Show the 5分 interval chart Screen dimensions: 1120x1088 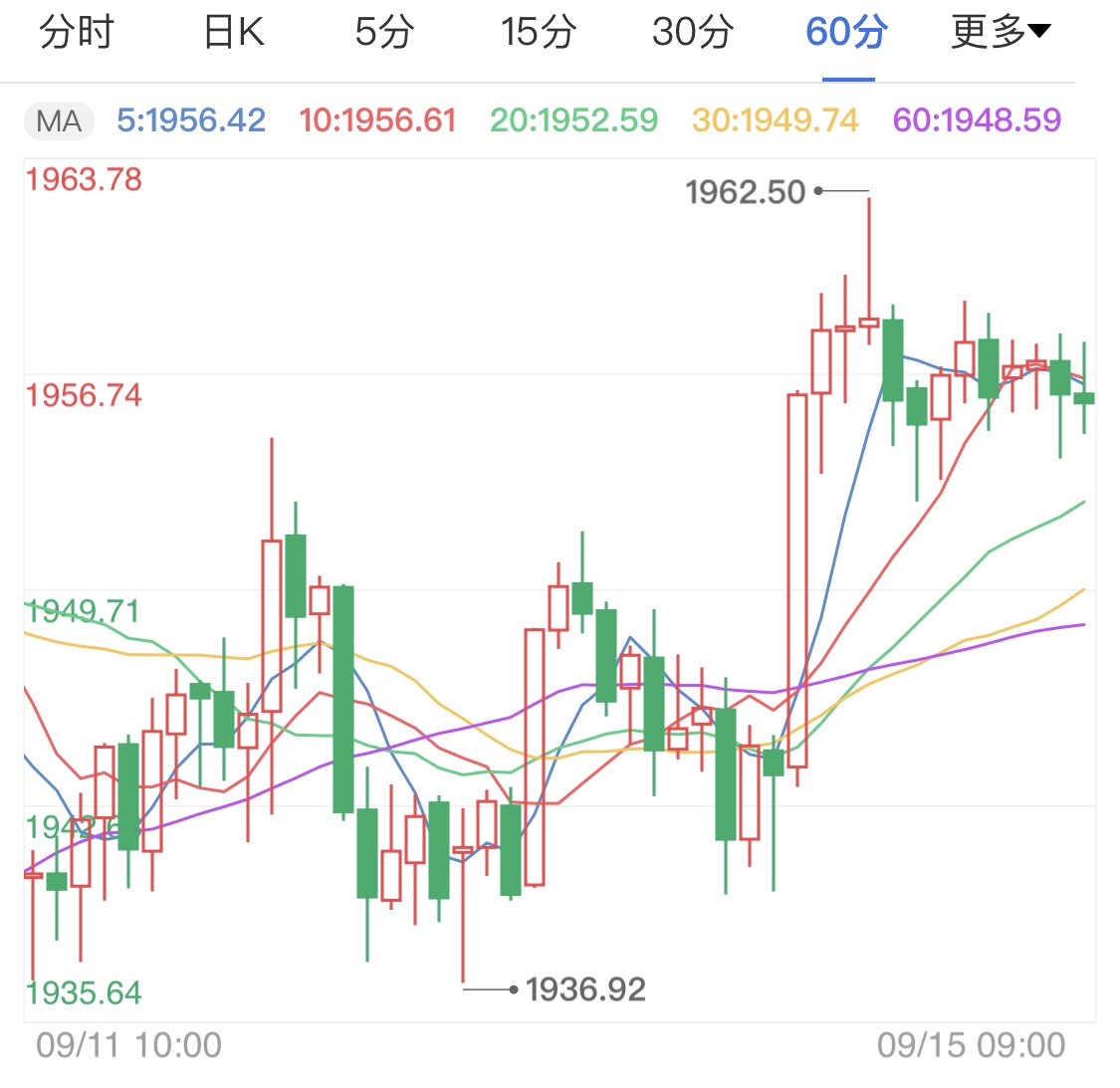[384, 33]
